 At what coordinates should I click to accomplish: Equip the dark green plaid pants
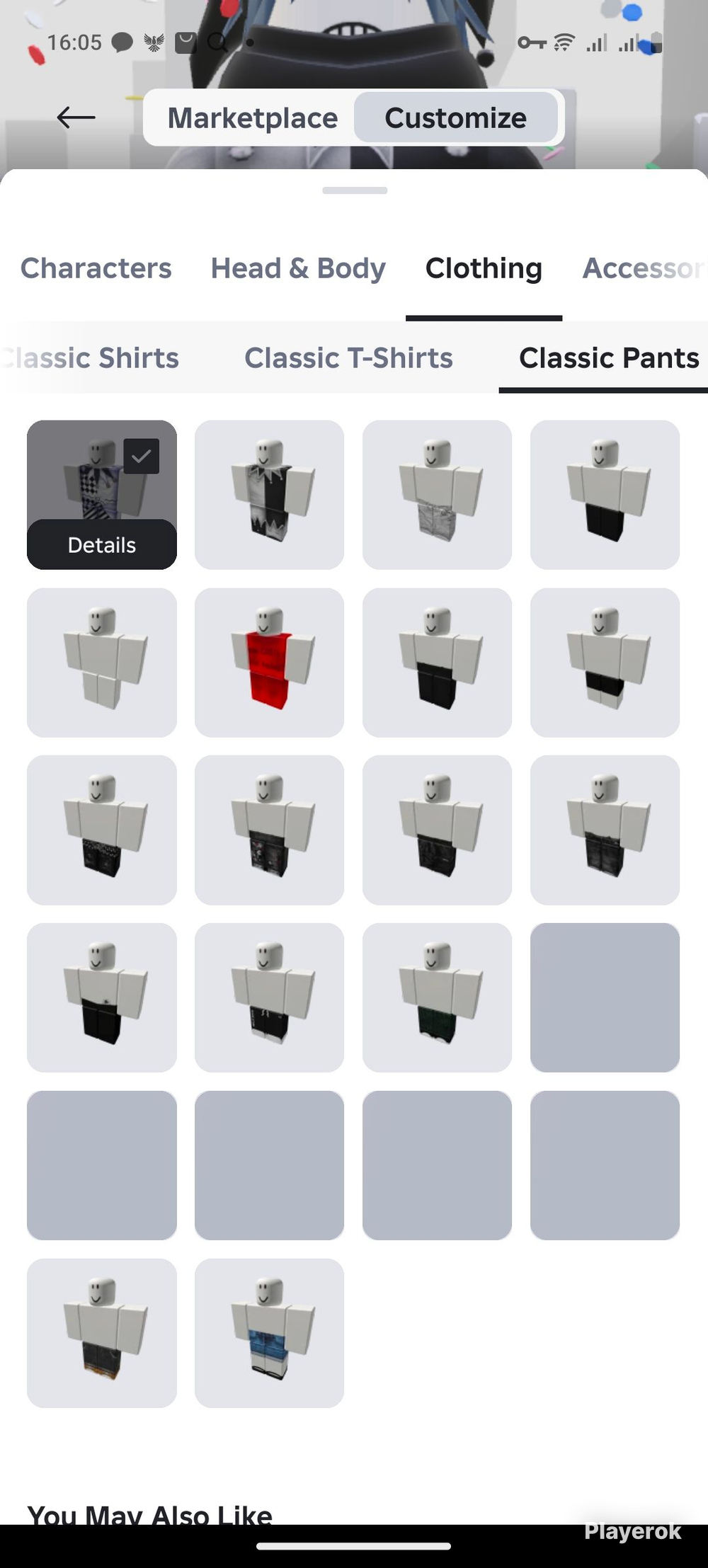point(437,997)
